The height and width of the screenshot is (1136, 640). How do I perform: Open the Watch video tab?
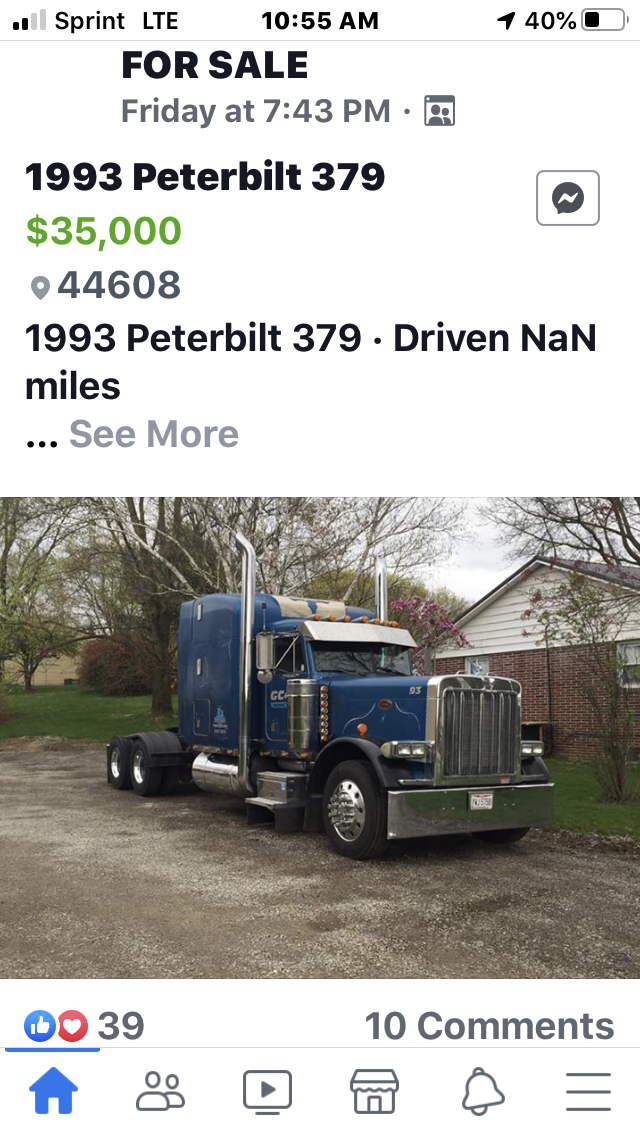click(267, 1091)
